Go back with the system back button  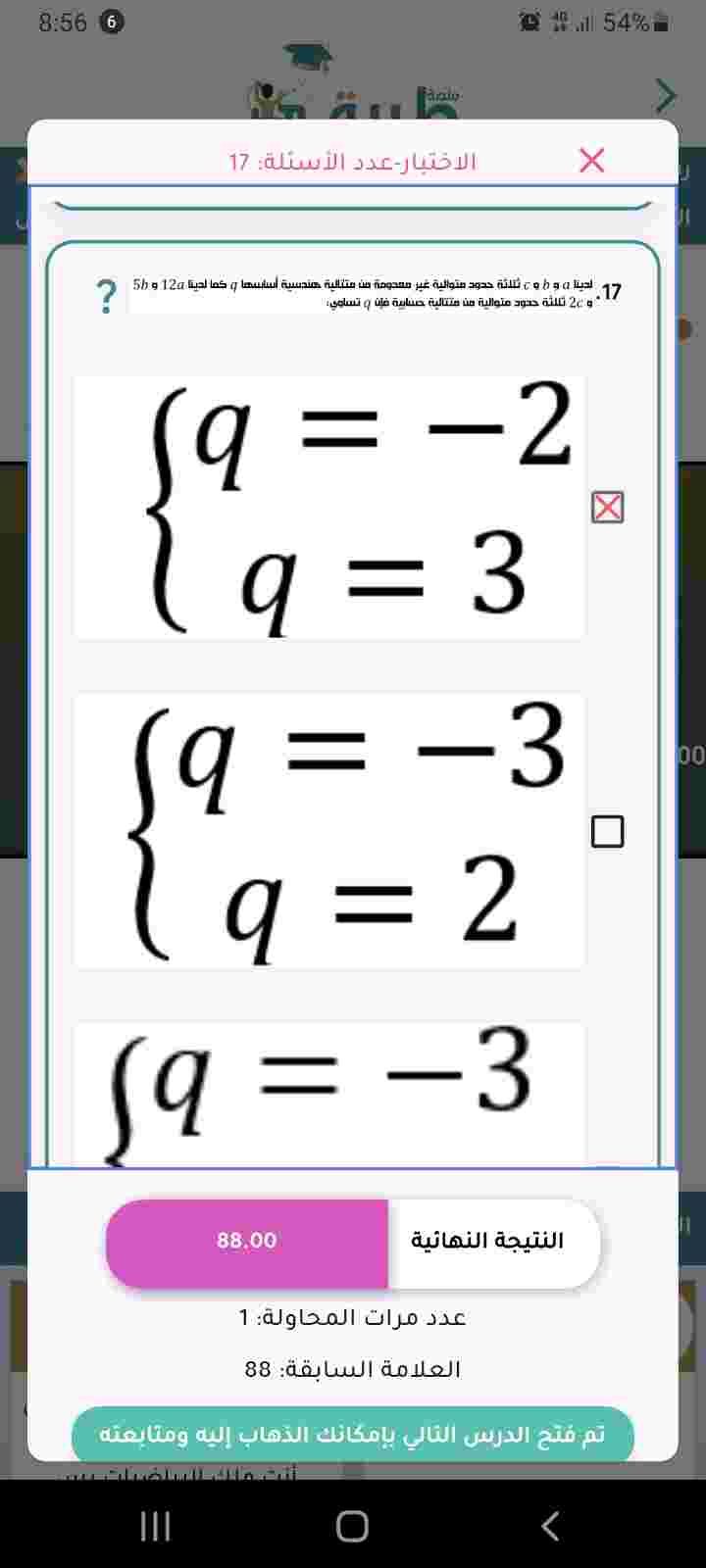[x=550, y=1525]
